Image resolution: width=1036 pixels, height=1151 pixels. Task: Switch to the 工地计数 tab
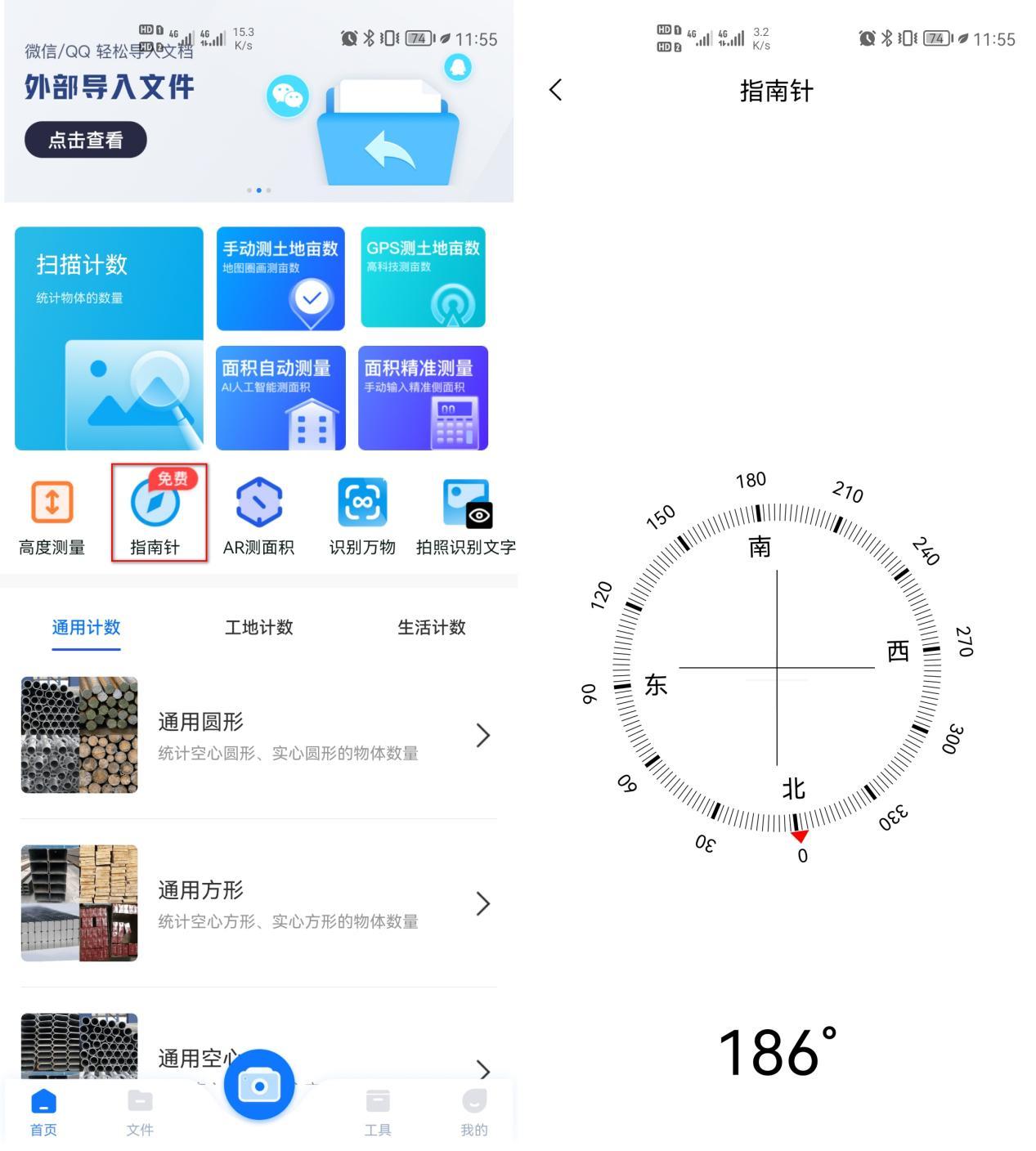pos(258,627)
